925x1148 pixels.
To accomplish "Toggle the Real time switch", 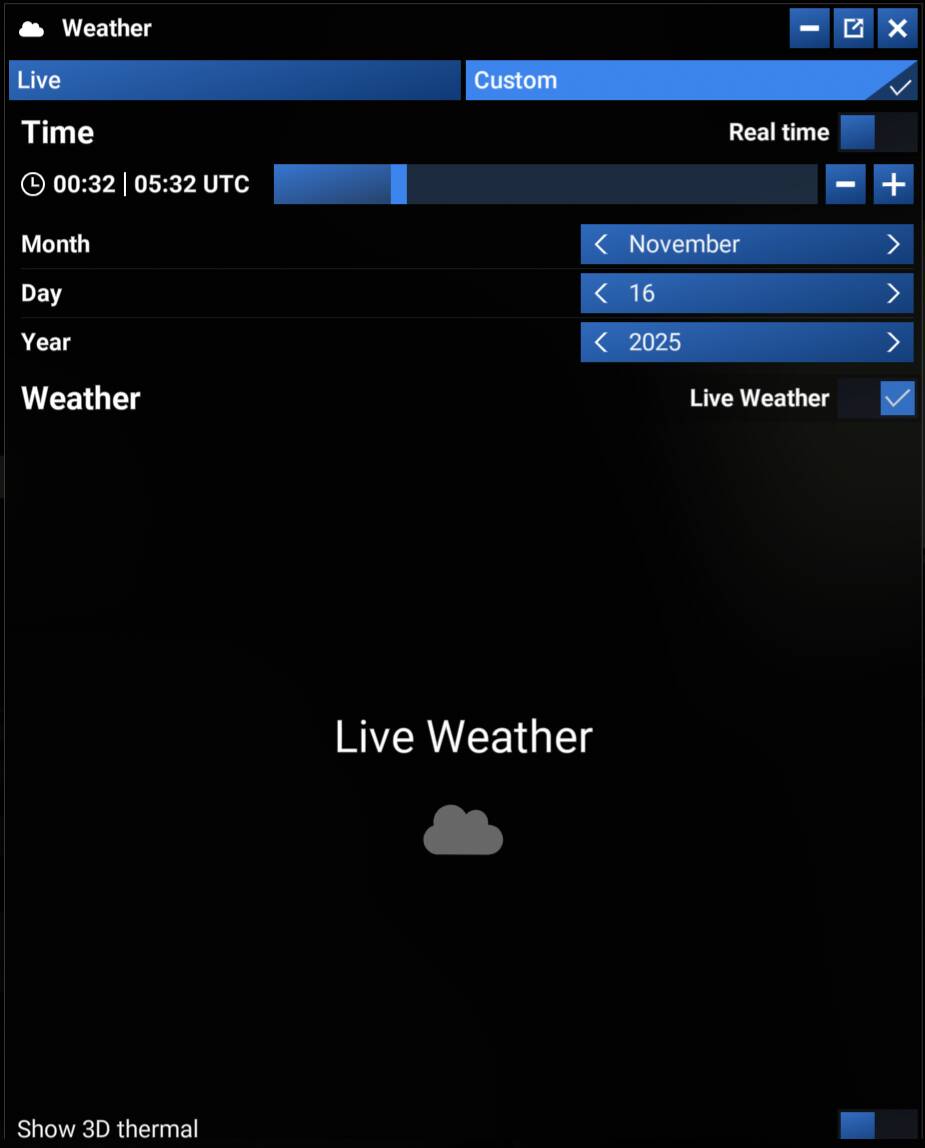I will click(877, 132).
